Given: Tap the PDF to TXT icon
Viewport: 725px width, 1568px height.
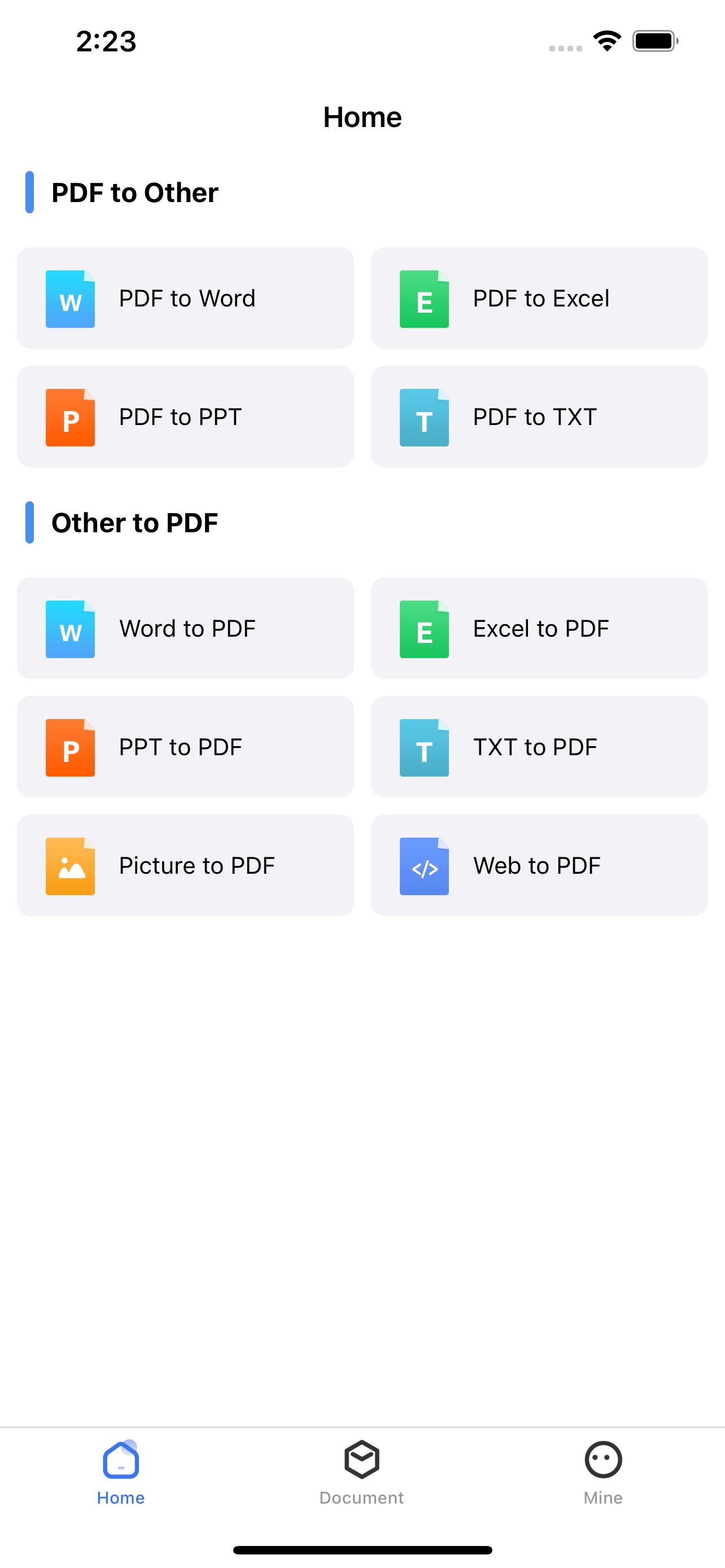Looking at the screenshot, I should click(x=424, y=417).
